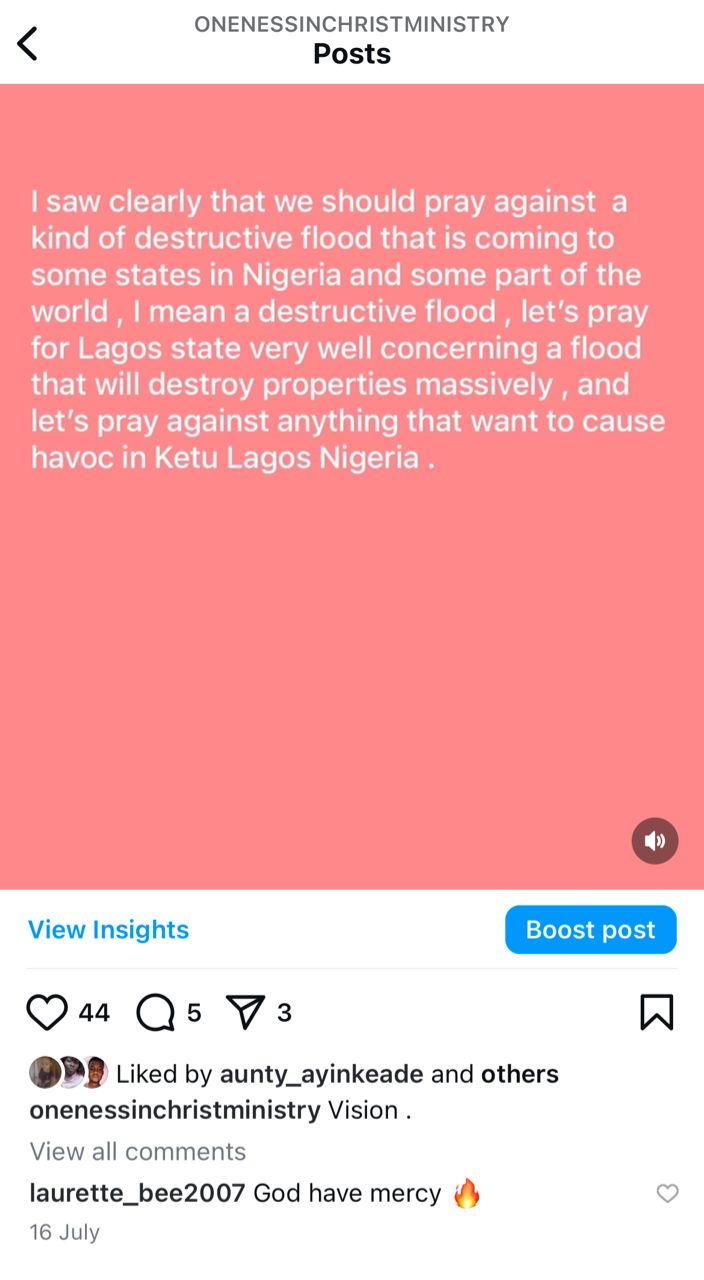
Task: Open the comments on this post
Action: point(155,1013)
